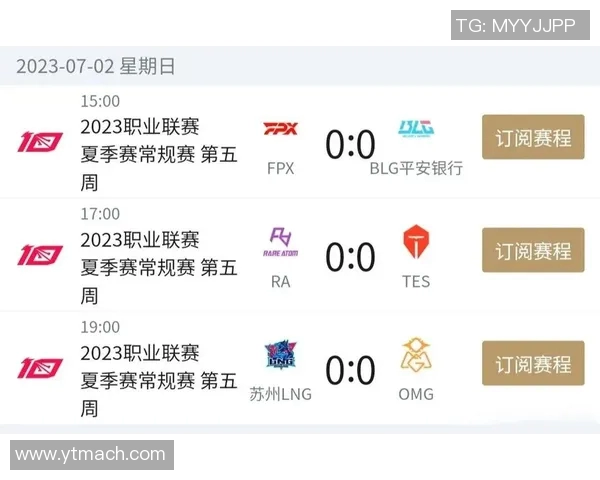
Task: Open the 17:00 RA vs TES match
Action: (x=350, y=258)
